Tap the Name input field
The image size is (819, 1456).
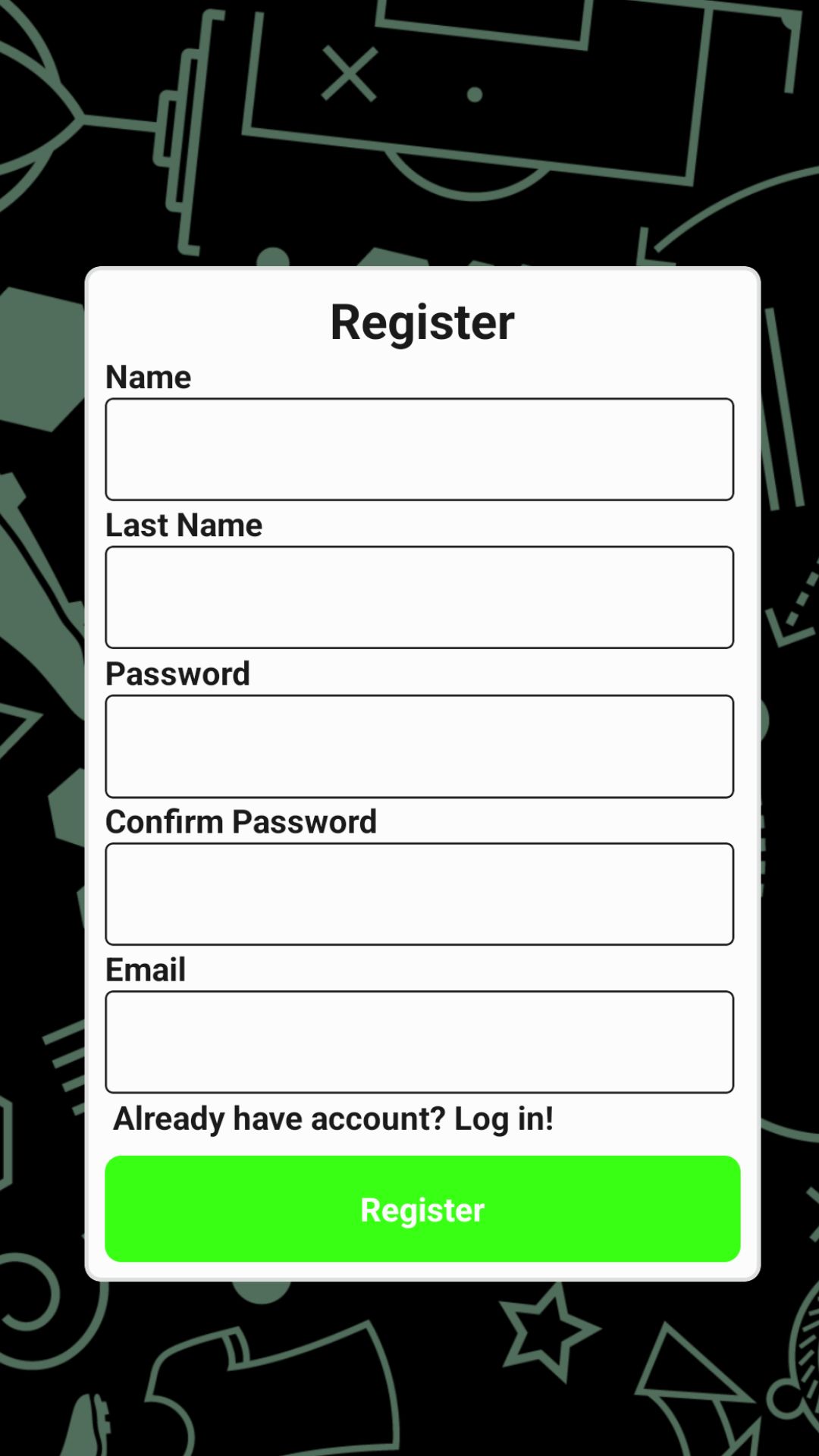[x=419, y=449]
